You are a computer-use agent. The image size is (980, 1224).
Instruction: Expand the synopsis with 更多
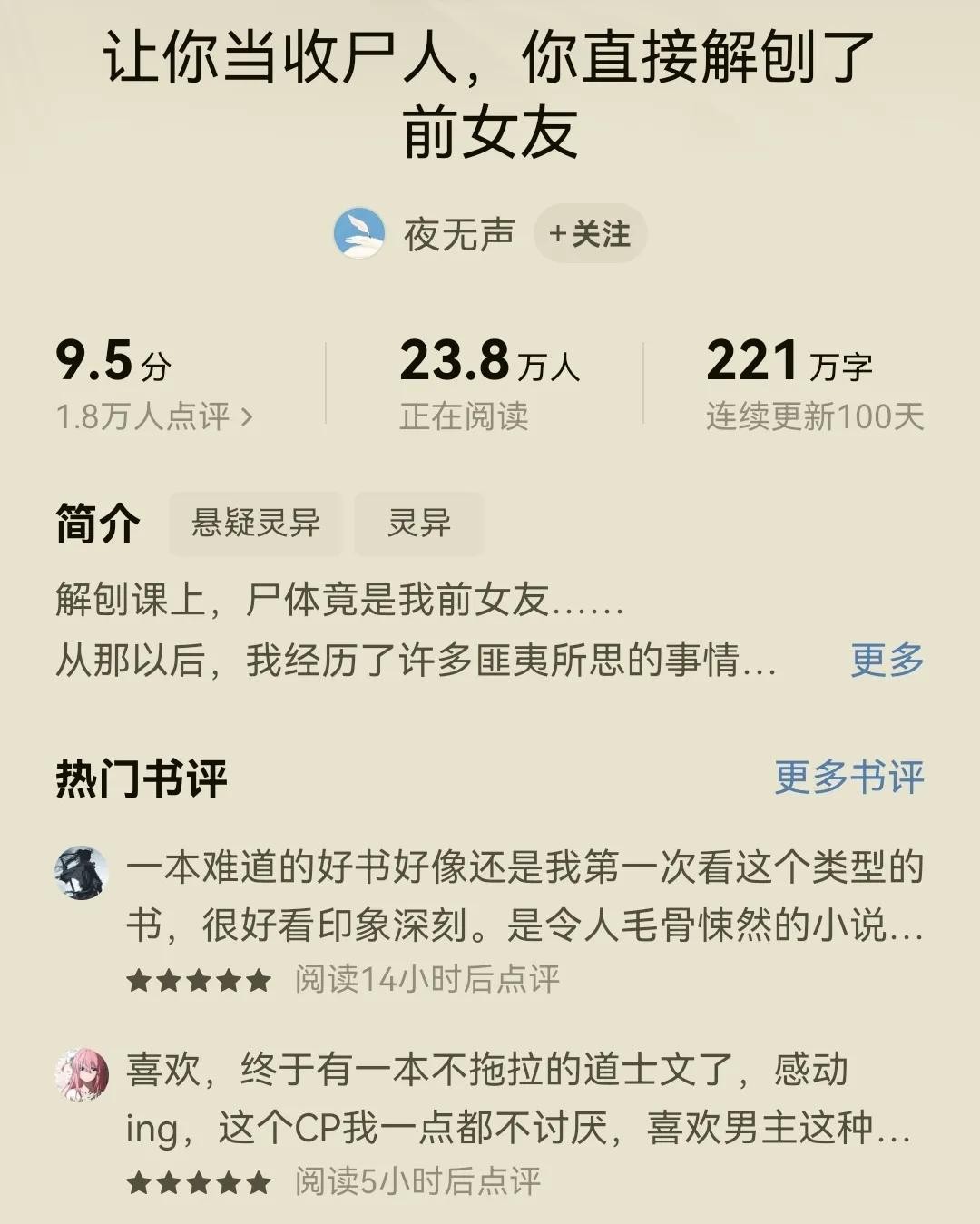(887, 660)
